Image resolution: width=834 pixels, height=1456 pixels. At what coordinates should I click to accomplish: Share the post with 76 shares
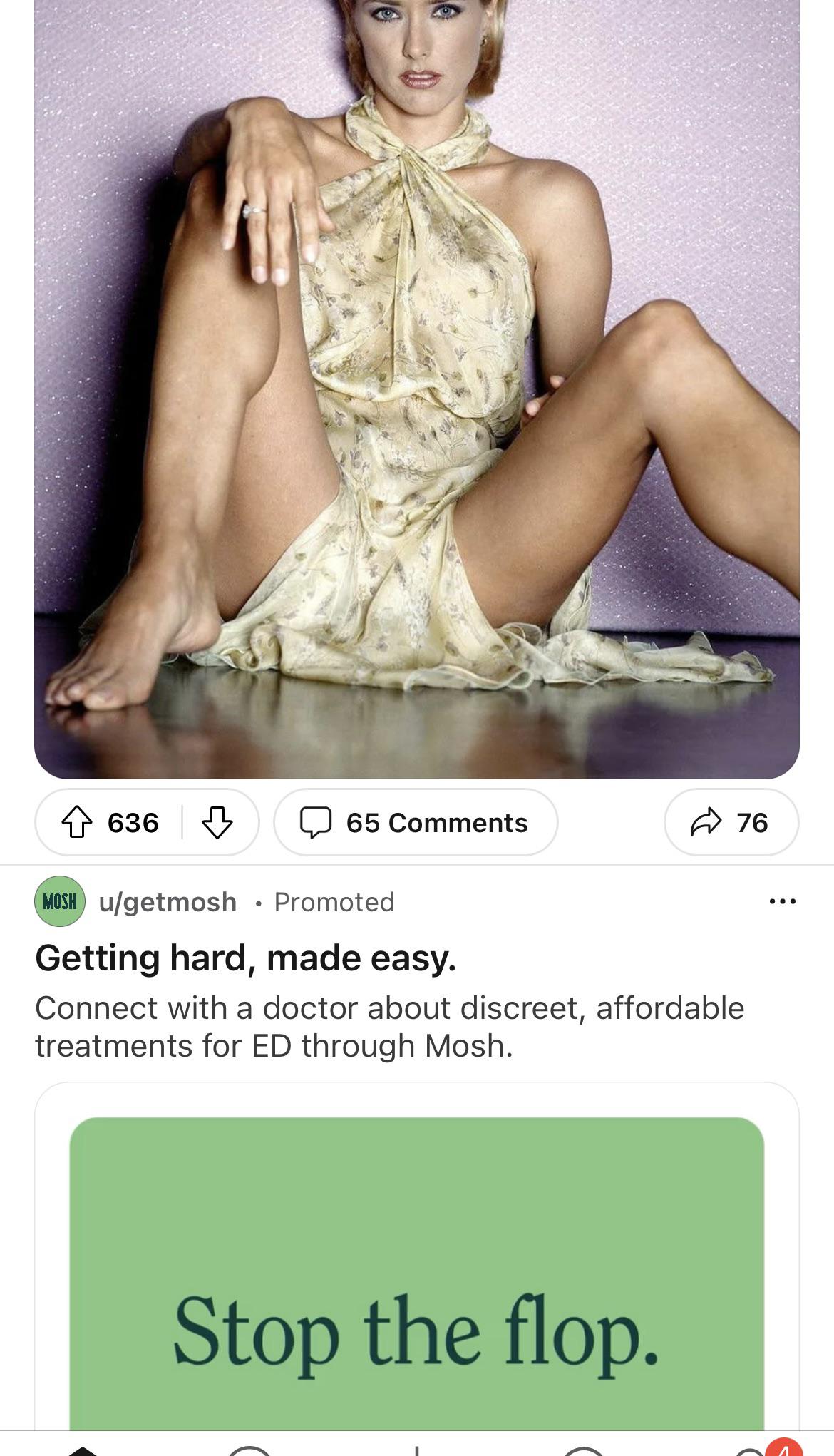point(731,823)
